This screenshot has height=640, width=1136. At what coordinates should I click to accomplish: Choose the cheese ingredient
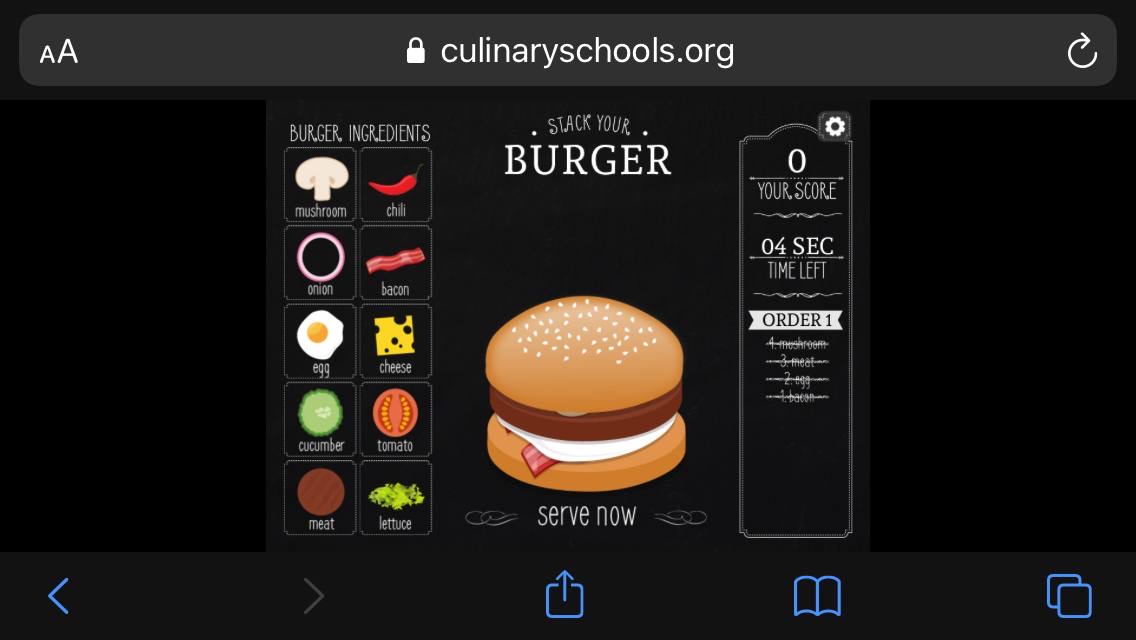396,340
